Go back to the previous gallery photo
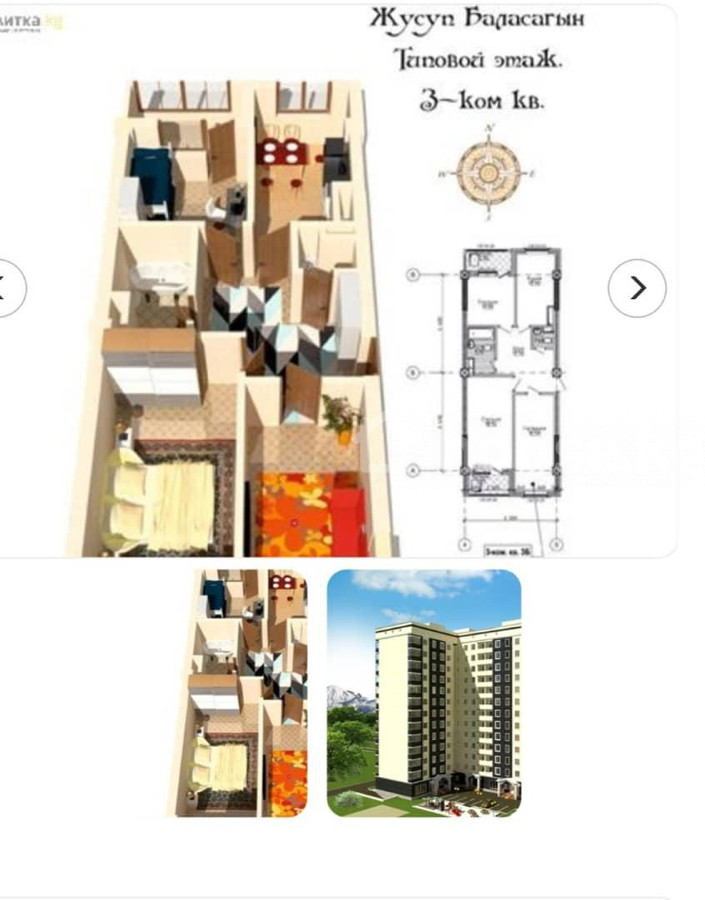Viewport: 705px width, 900px height. pyautogui.click(x=8, y=288)
